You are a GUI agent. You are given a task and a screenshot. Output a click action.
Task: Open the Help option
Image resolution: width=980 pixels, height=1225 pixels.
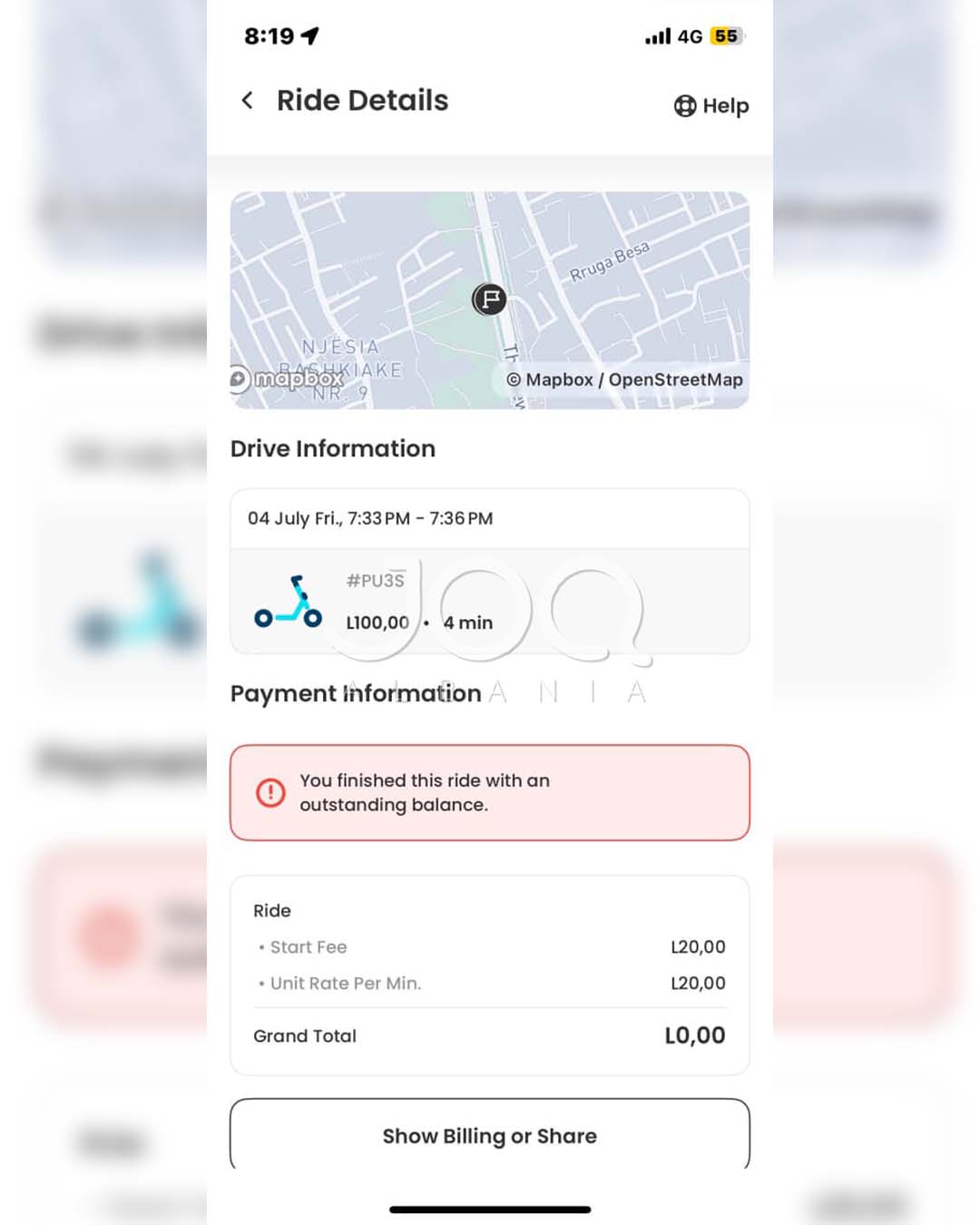[x=711, y=106]
